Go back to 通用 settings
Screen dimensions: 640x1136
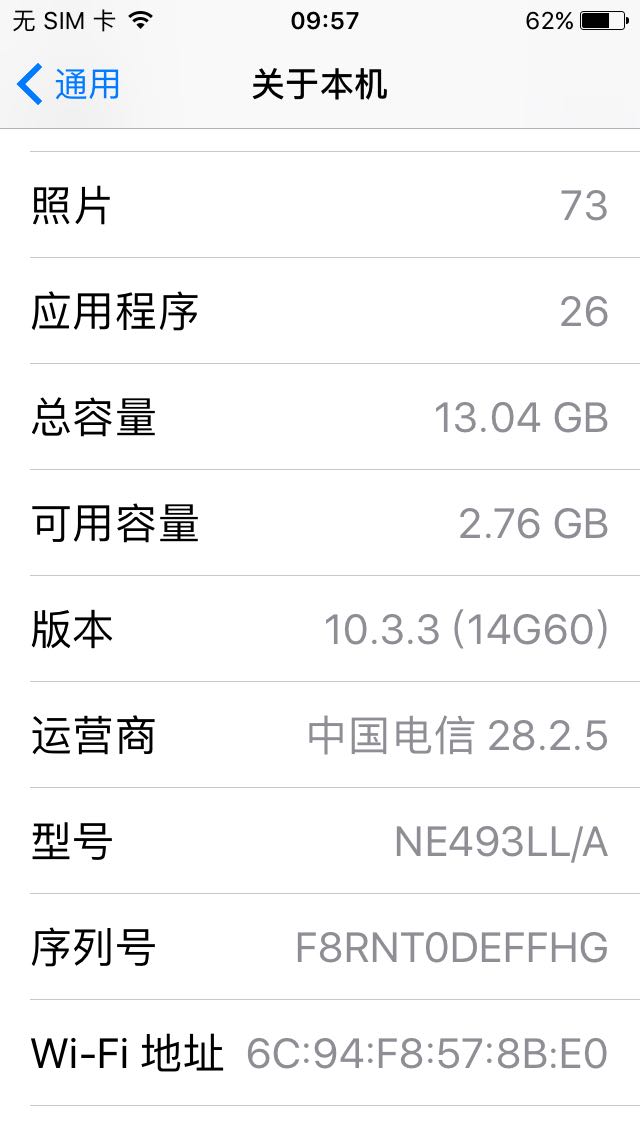click(68, 84)
